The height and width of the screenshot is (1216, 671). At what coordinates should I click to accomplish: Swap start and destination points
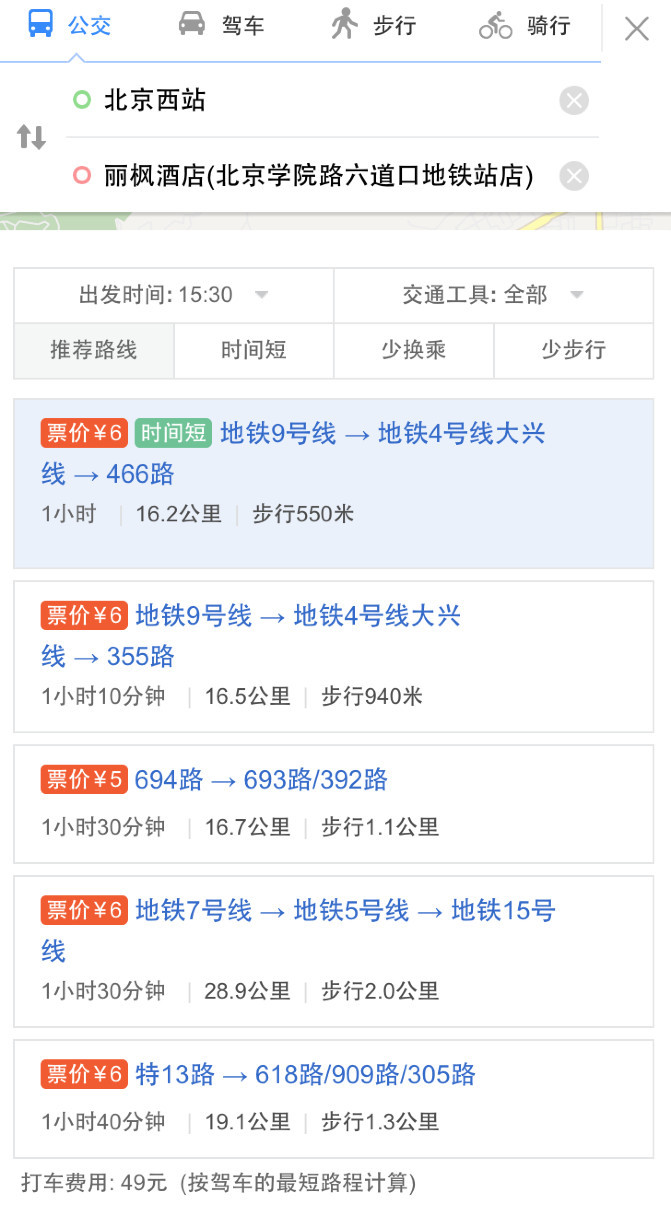click(32, 138)
